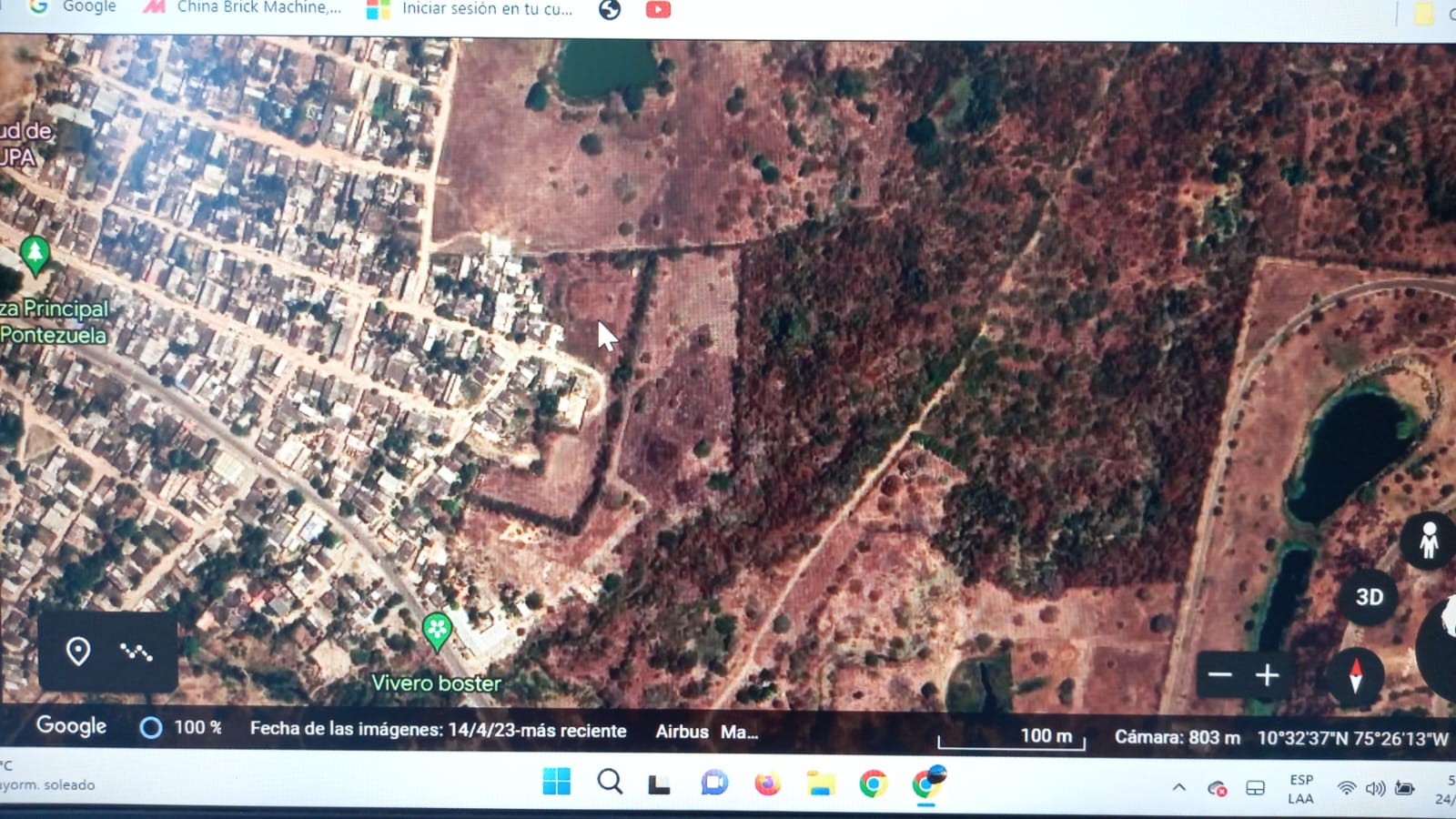Image resolution: width=1456 pixels, height=819 pixels.
Task: Zoom in with the plus button
Action: [1267, 675]
